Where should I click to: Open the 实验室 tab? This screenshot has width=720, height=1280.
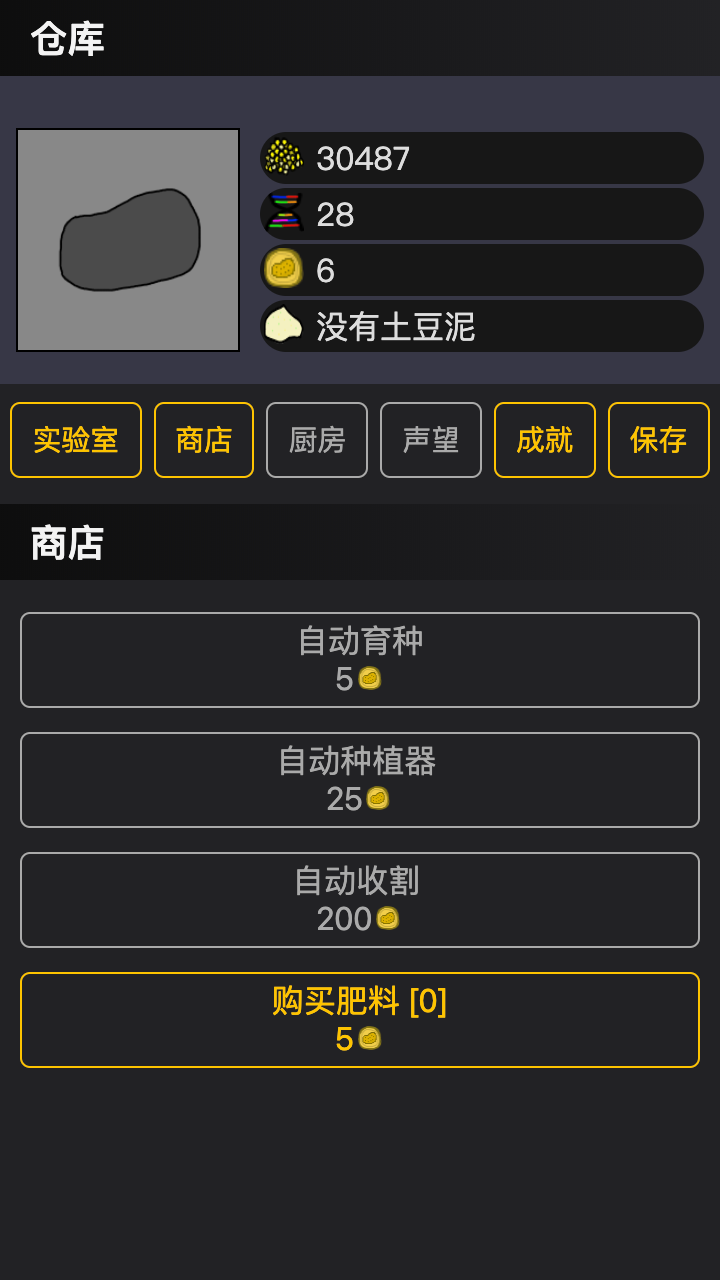pos(76,439)
